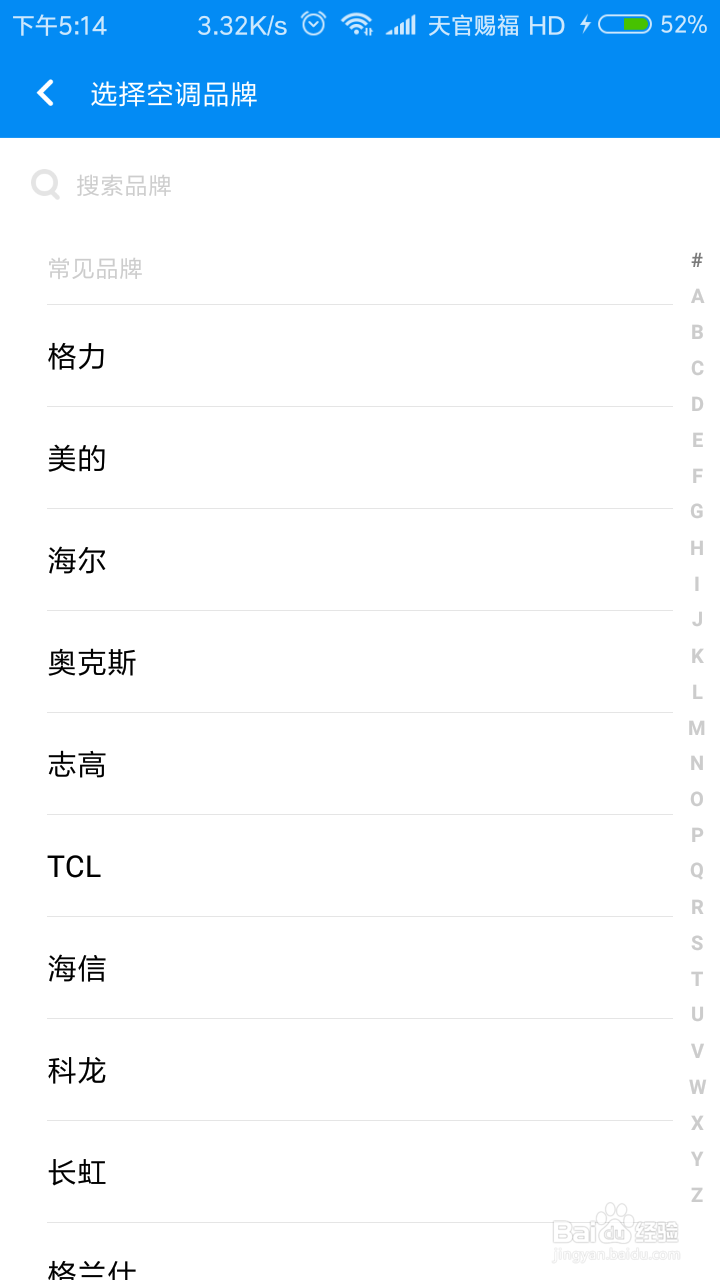Select 长虹 near the bottom of the list
The width and height of the screenshot is (720, 1280).
[x=78, y=1172]
